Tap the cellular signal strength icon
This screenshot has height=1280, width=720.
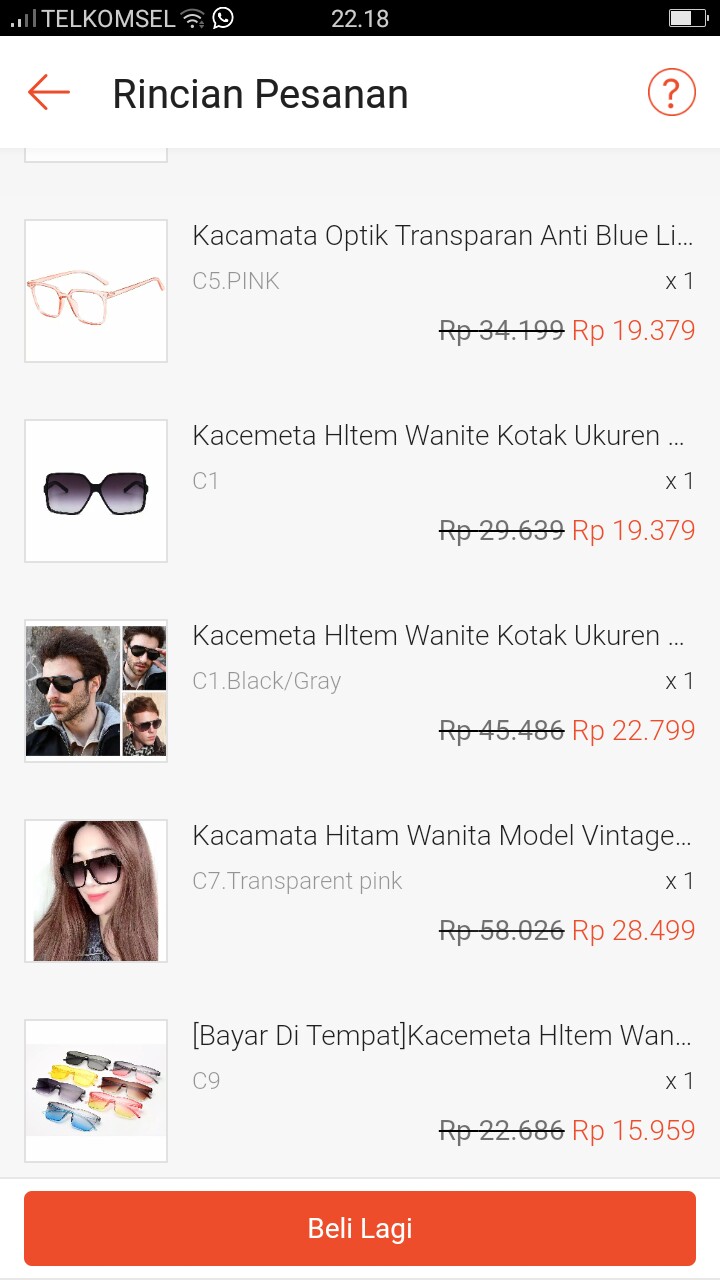pos(21,18)
